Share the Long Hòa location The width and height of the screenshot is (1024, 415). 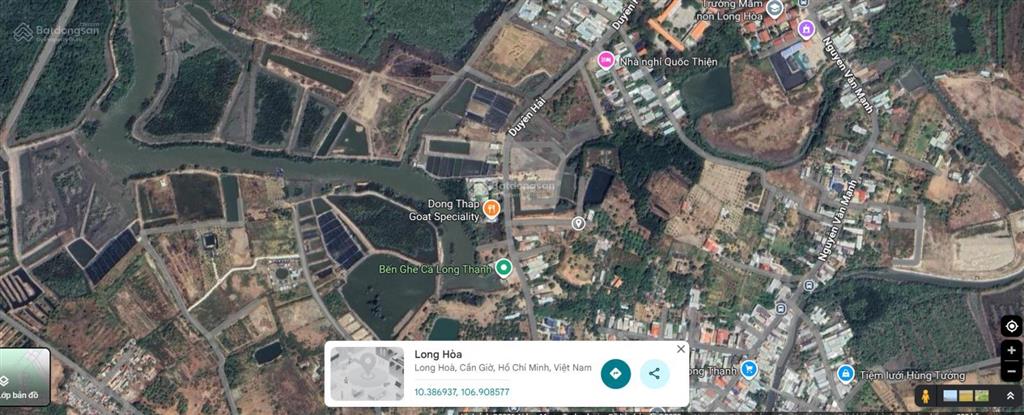click(654, 374)
